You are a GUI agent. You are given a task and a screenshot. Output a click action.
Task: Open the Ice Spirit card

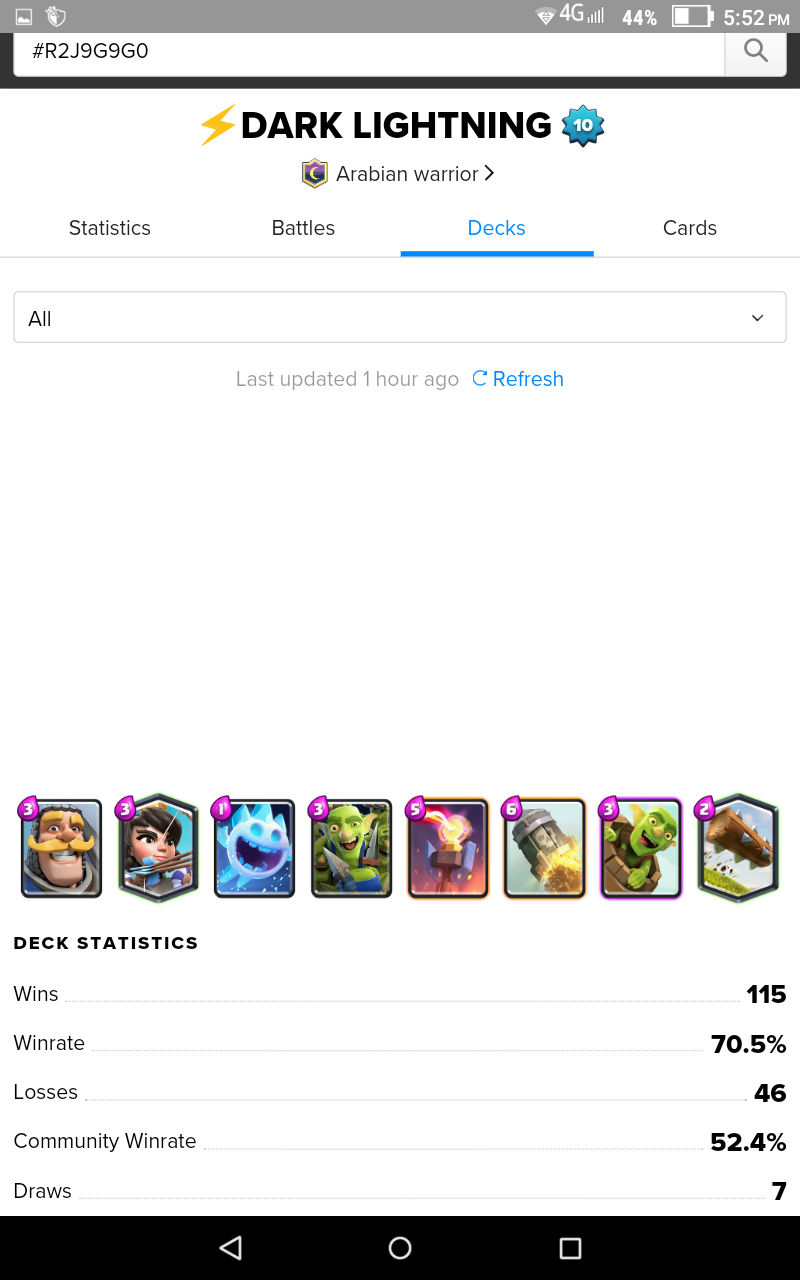[254, 848]
